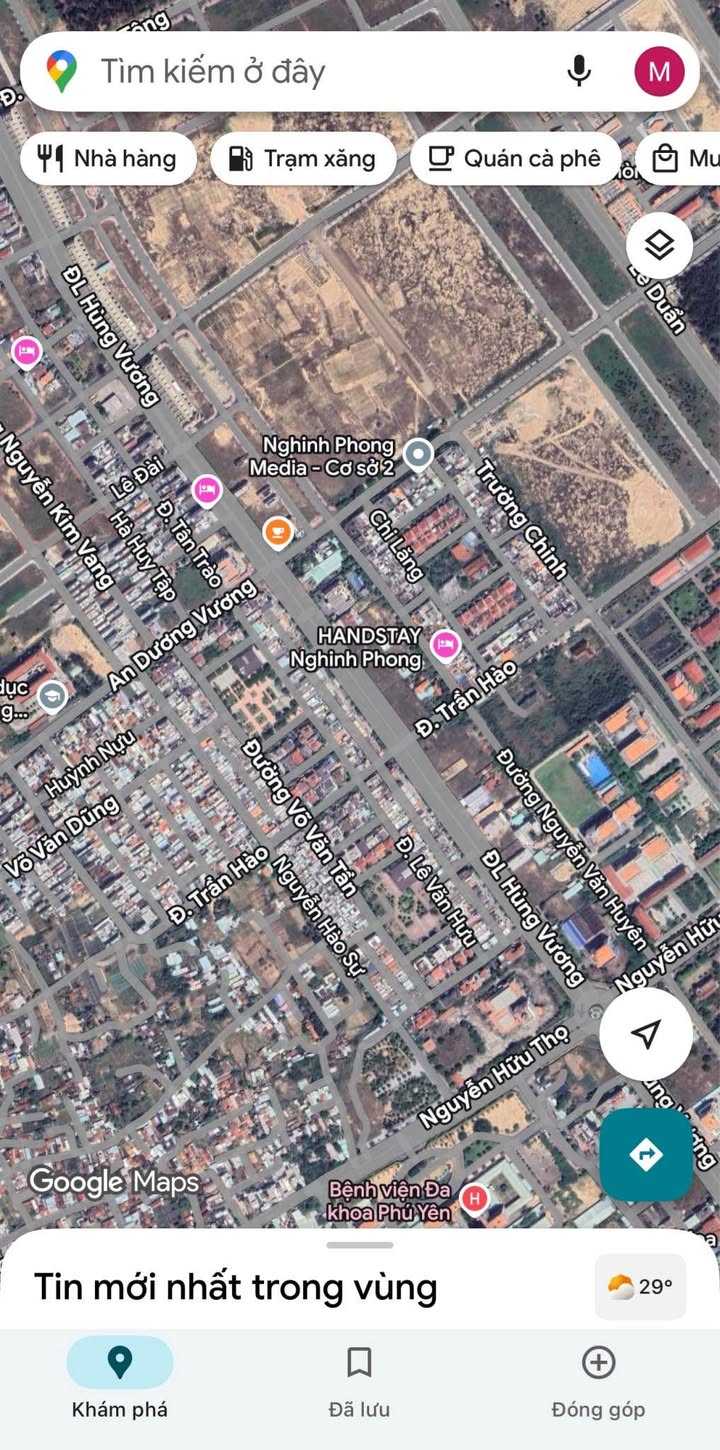Screen dimensions: 720x1450
Task: Select the Nhà hàng chip
Action: point(108,158)
